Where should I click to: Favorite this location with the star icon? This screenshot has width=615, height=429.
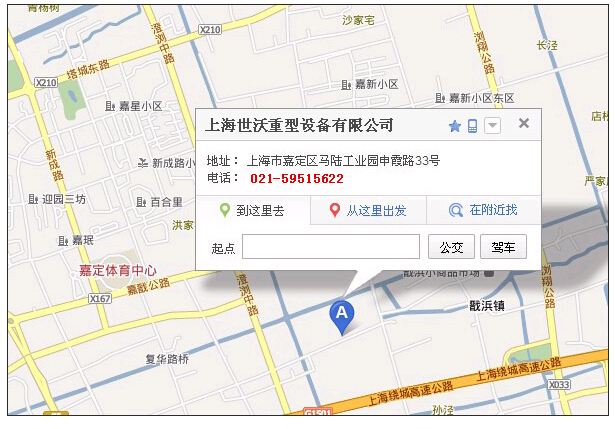(x=455, y=126)
